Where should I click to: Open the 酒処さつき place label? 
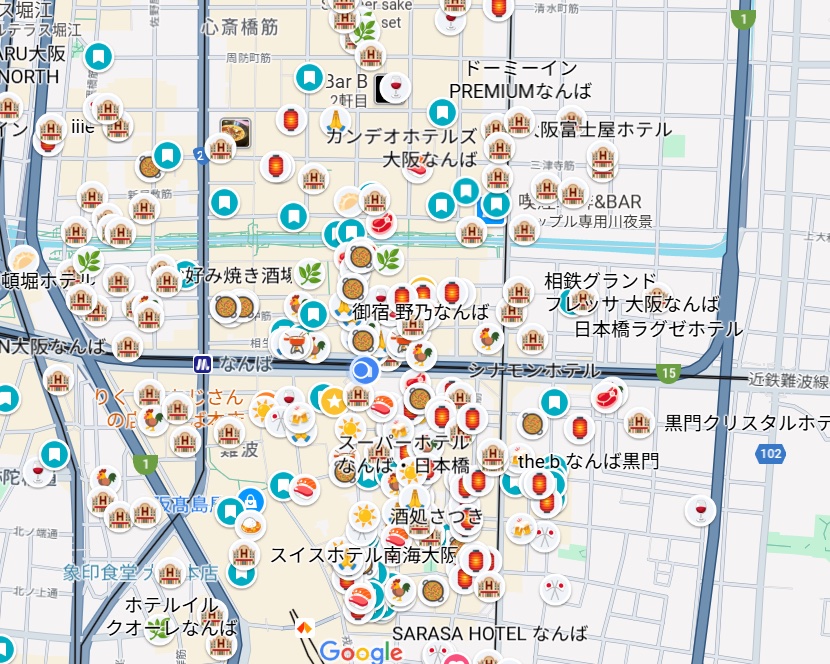(x=436, y=516)
